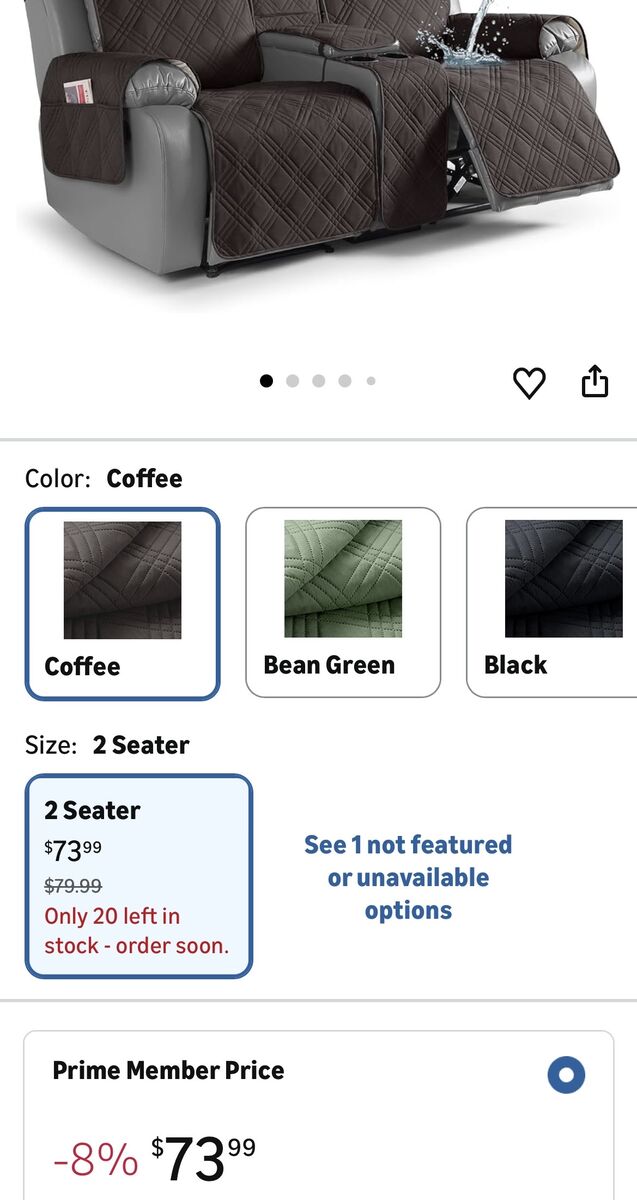Select the 2 Seater size option

138,875
